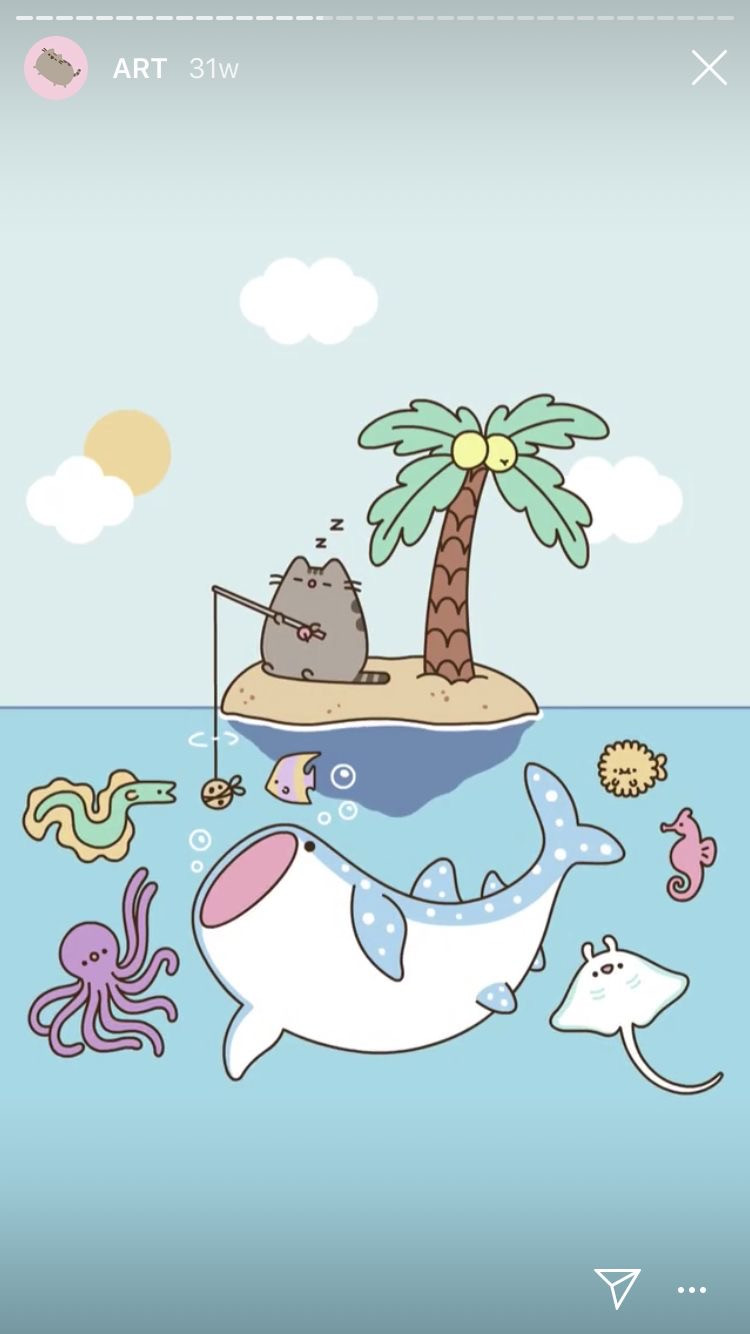Send this story via paper plane icon
The image size is (750, 1334).
click(x=617, y=1287)
